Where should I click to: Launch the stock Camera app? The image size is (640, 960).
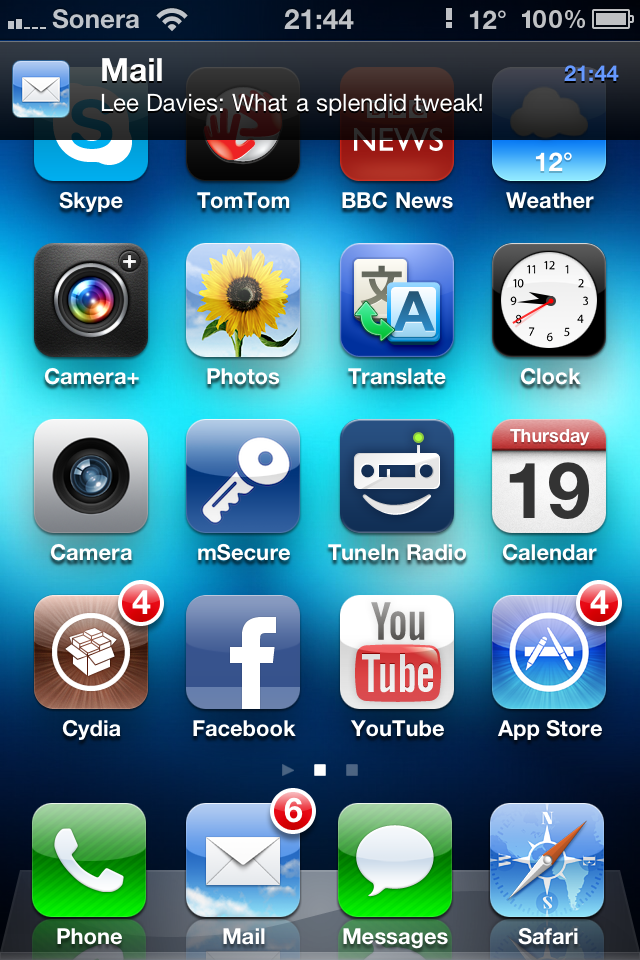point(91,477)
